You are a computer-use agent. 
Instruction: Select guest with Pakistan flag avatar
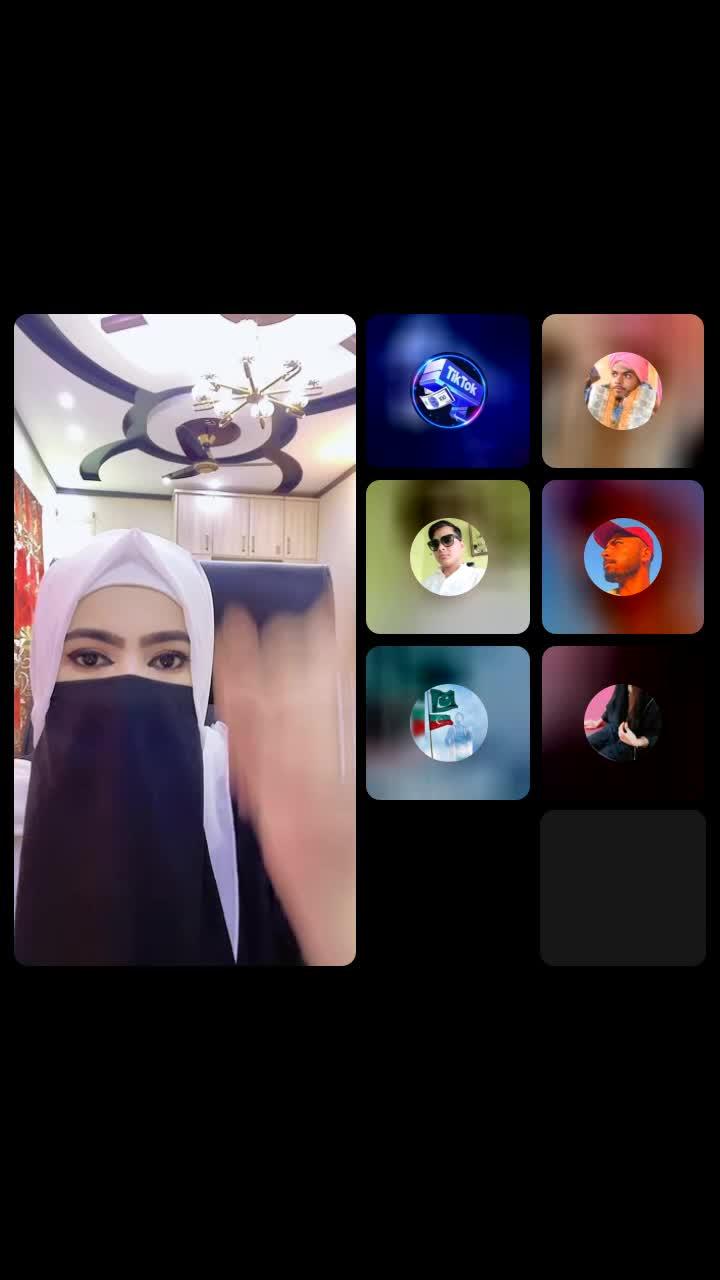448,722
